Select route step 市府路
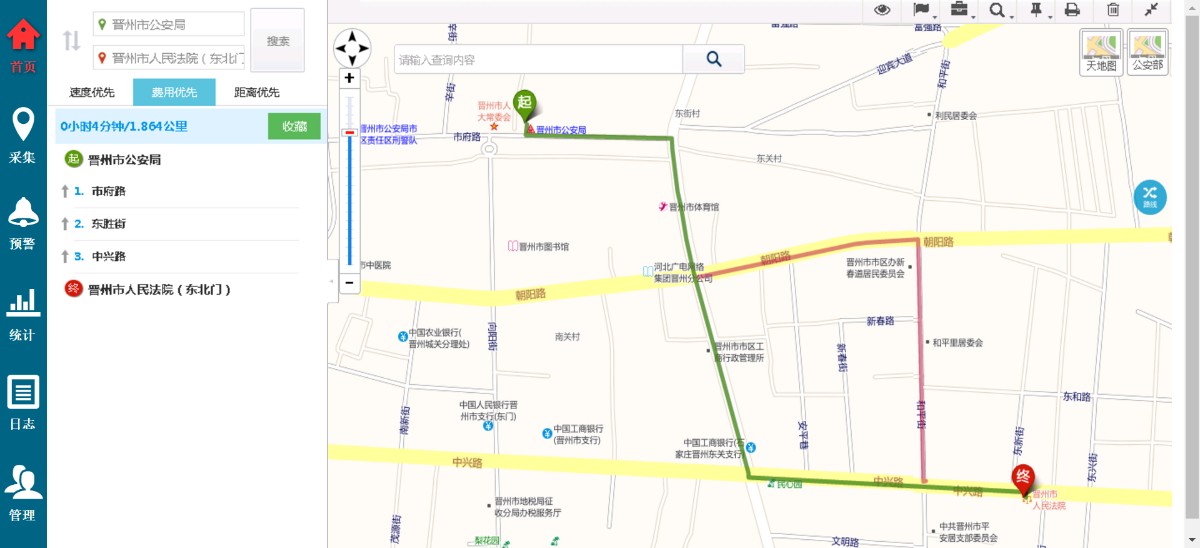 (108, 191)
